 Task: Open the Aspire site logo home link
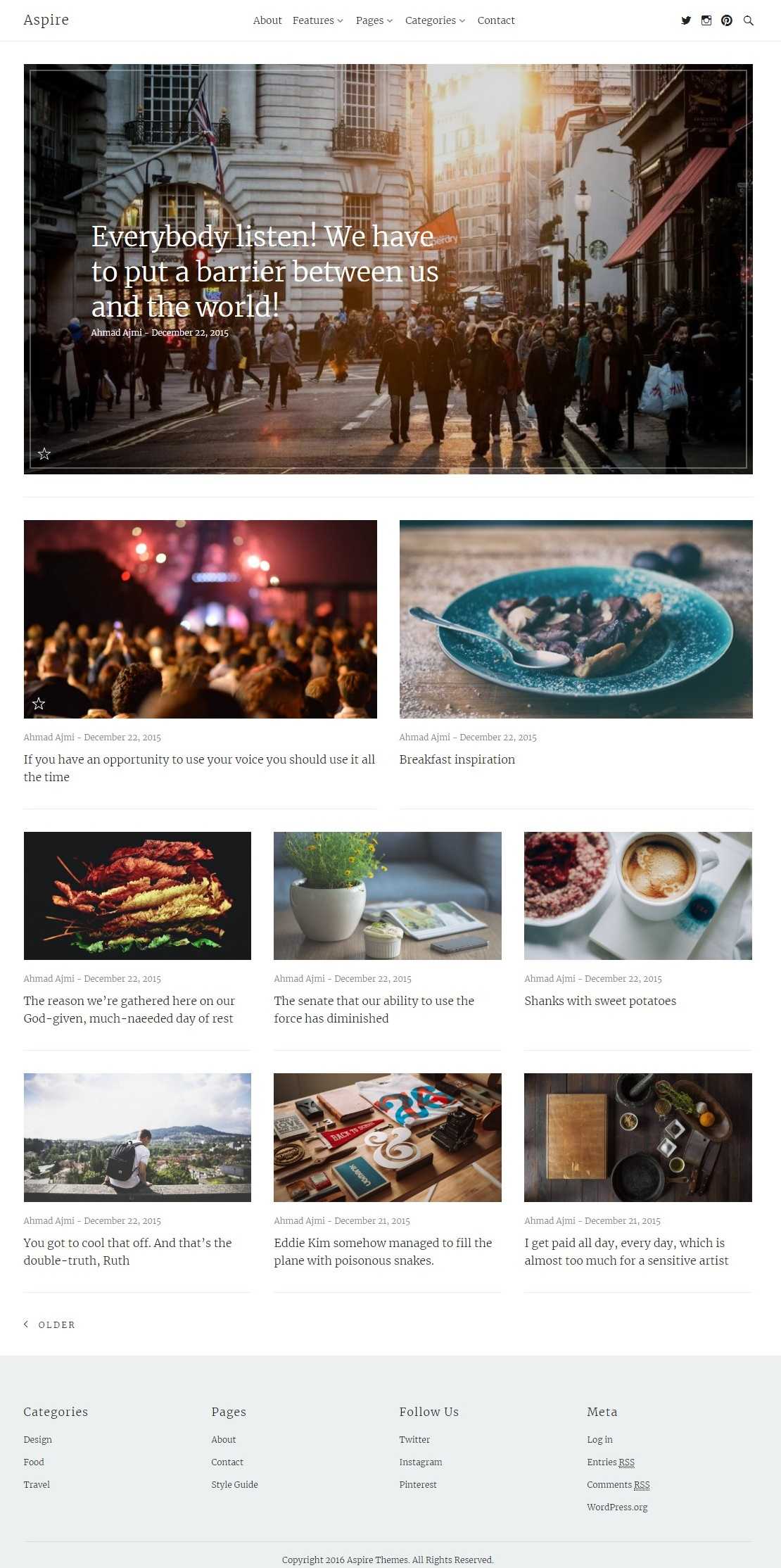click(46, 20)
